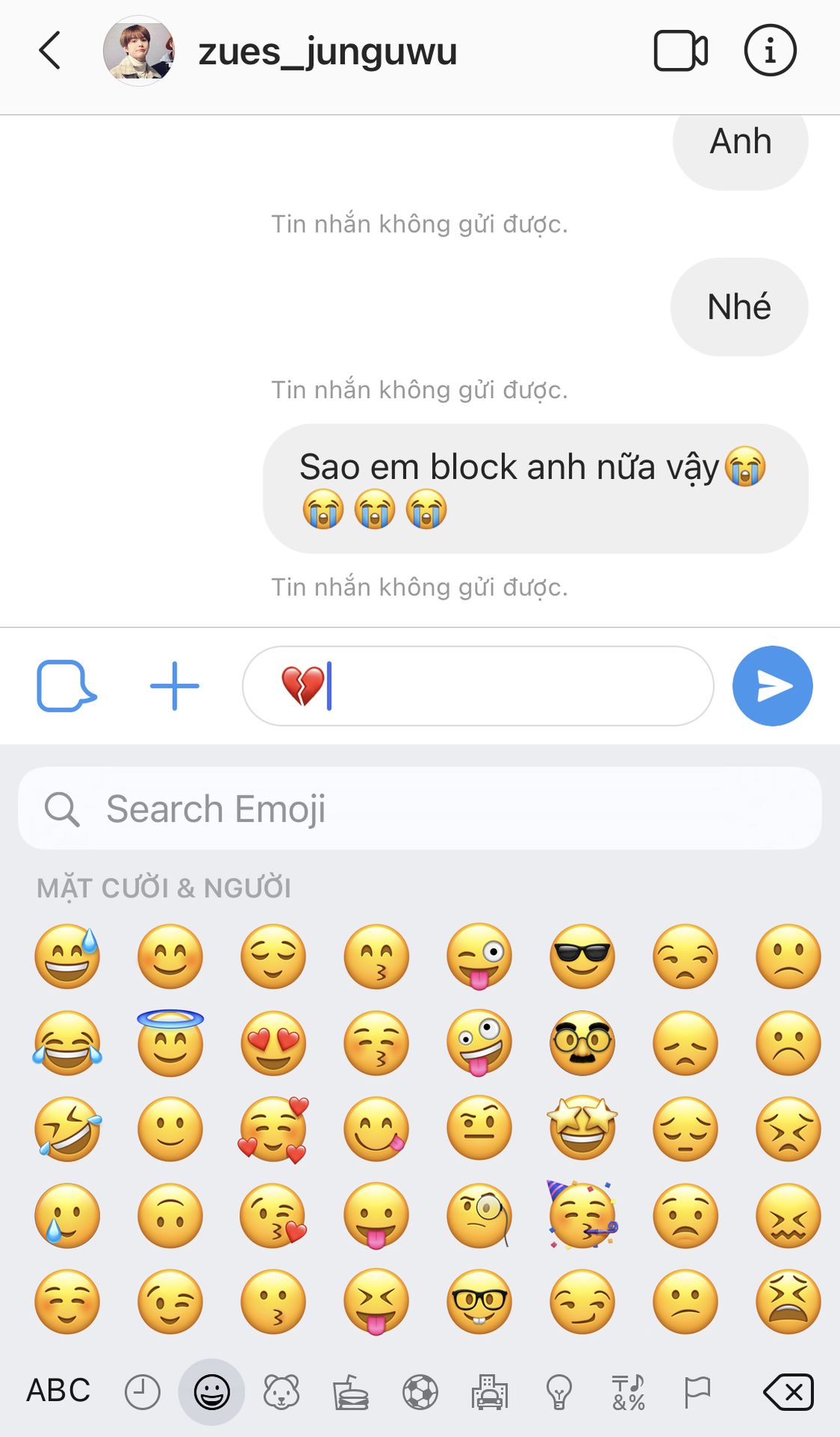
Task: Focus the message text field
Action: point(478,686)
